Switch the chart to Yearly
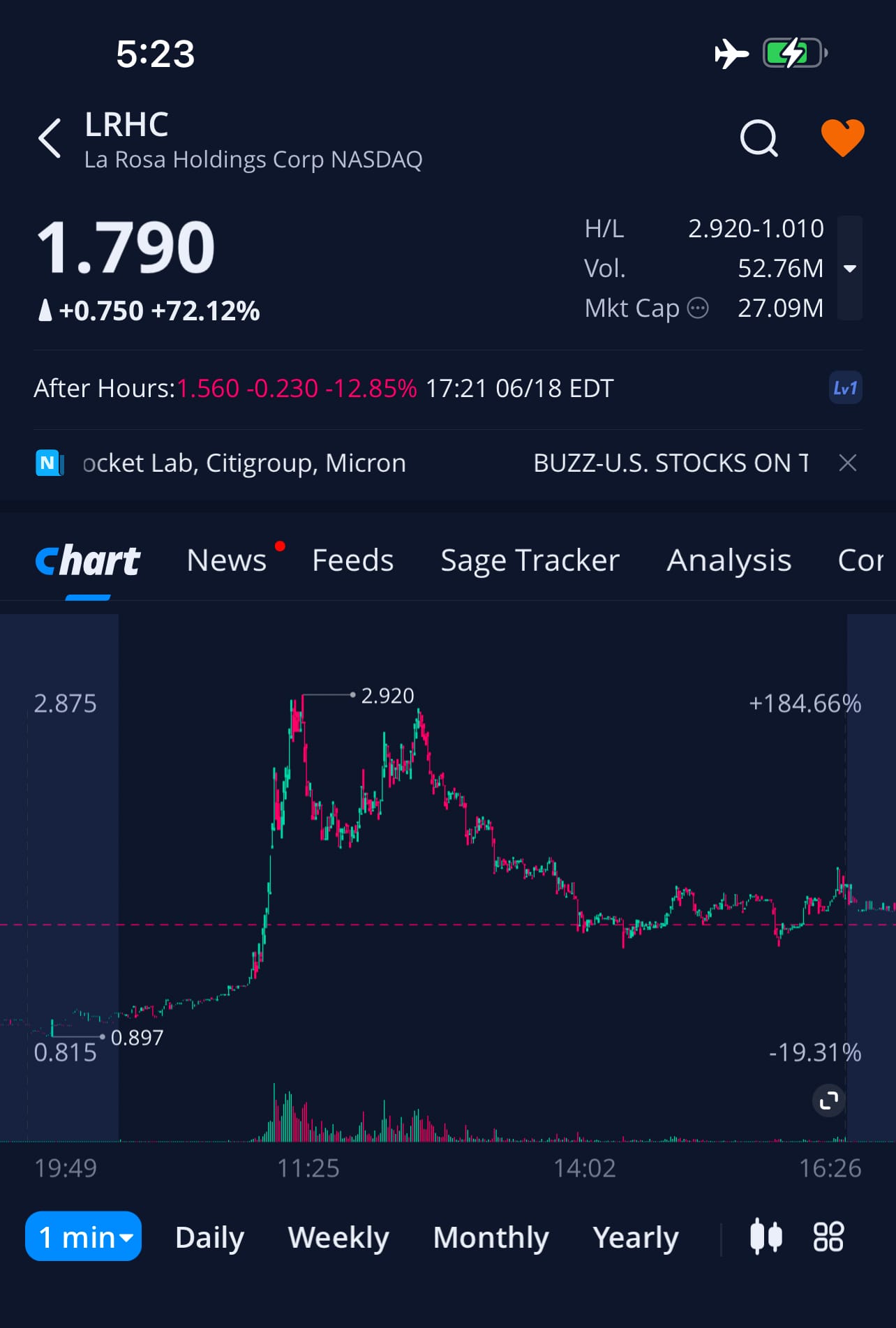The width and height of the screenshot is (896, 1328). pos(635,1237)
